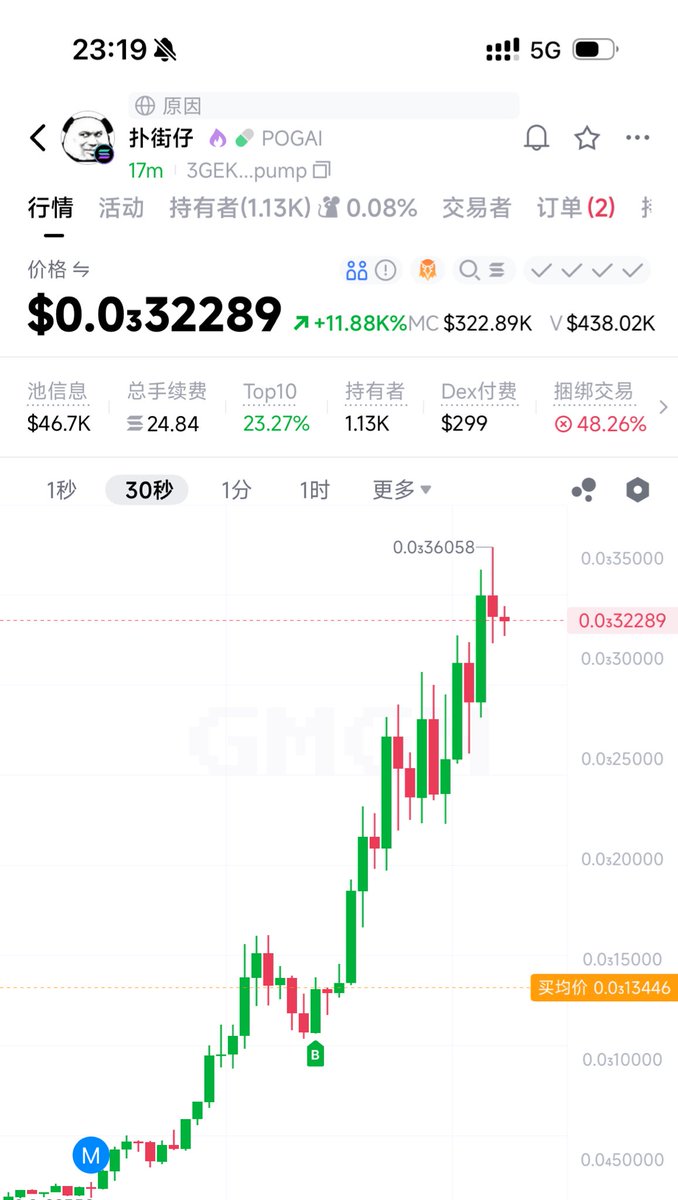678x1200 pixels.
Task: Open the price alert bell
Action: click(x=537, y=138)
